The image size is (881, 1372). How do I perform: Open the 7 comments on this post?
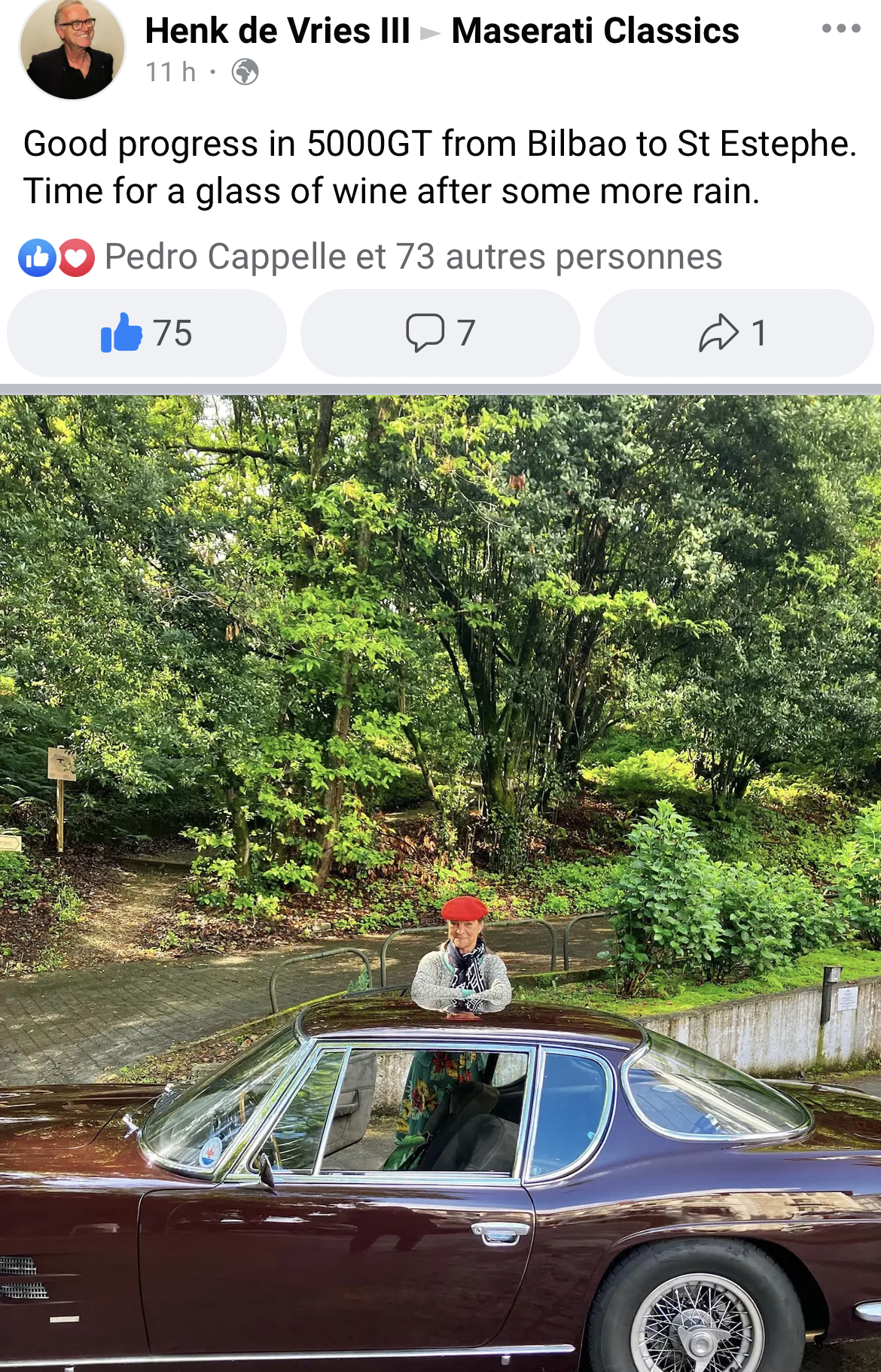pyautogui.click(x=440, y=333)
